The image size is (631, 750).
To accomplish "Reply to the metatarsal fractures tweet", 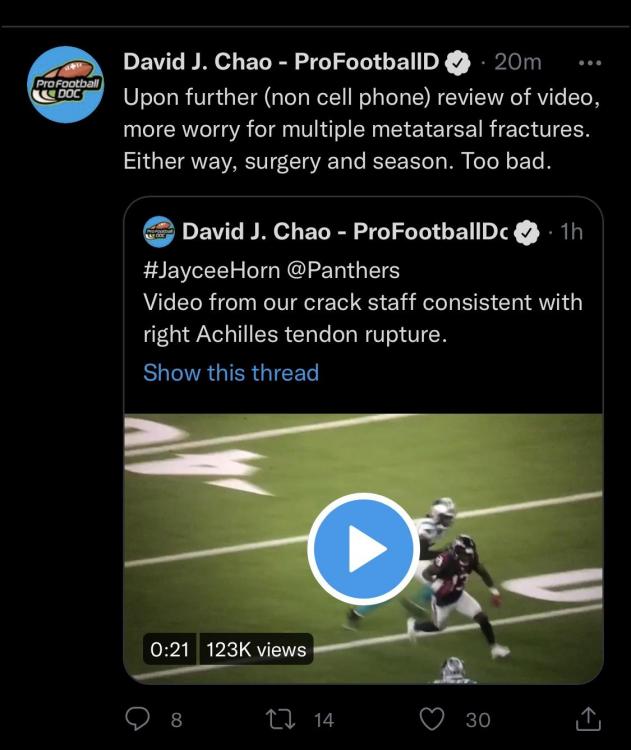I will point(140,718).
